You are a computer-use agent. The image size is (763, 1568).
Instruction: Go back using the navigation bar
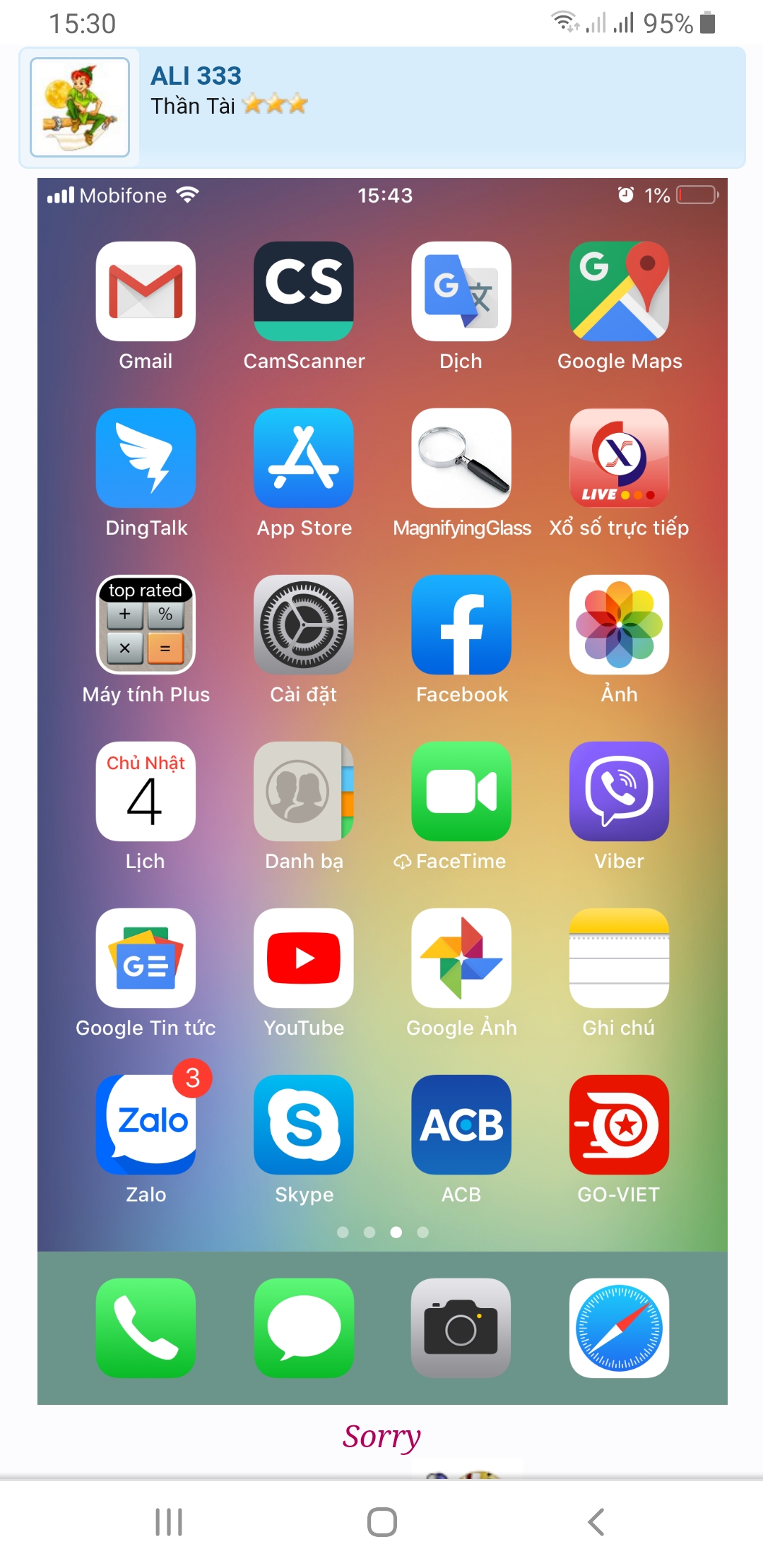596,1521
